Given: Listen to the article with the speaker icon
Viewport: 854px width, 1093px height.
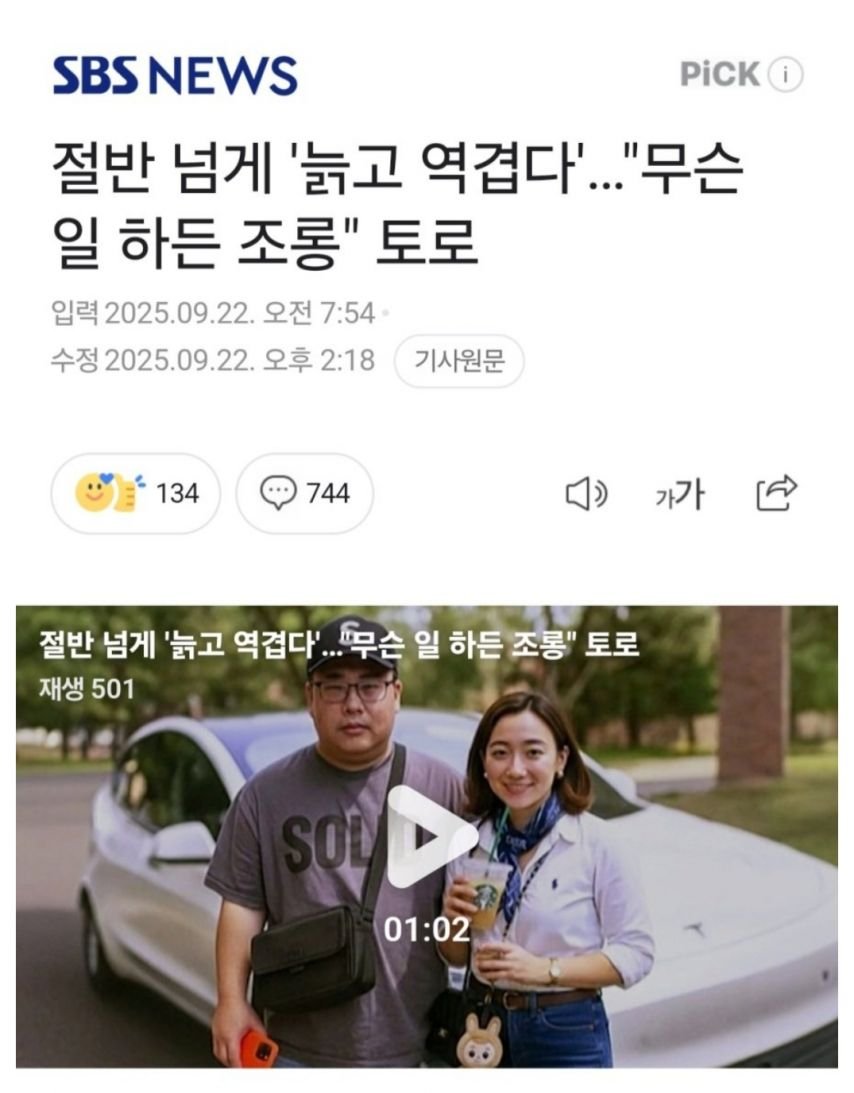Looking at the screenshot, I should (x=586, y=493).
